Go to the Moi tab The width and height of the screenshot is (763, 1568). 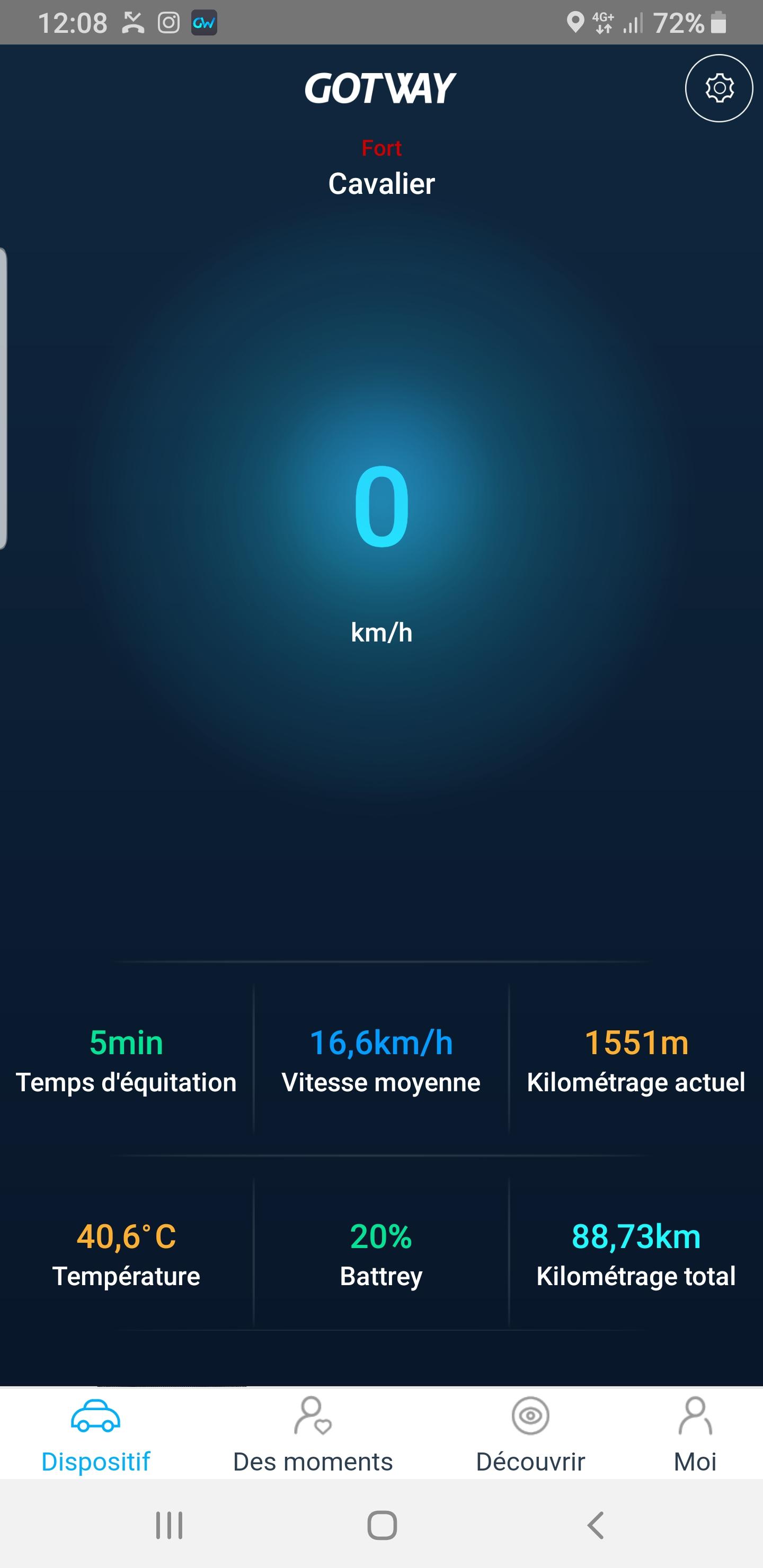click(695, 1435)
